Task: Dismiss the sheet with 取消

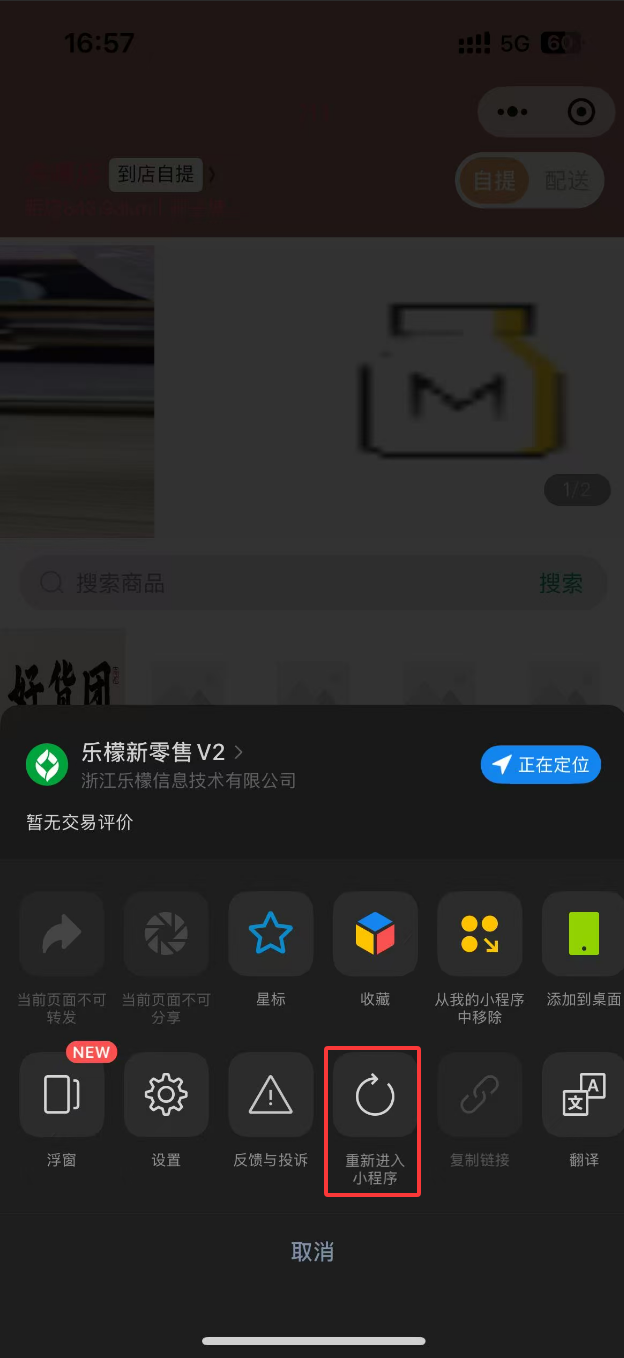Action: [x=312, y=1251]
